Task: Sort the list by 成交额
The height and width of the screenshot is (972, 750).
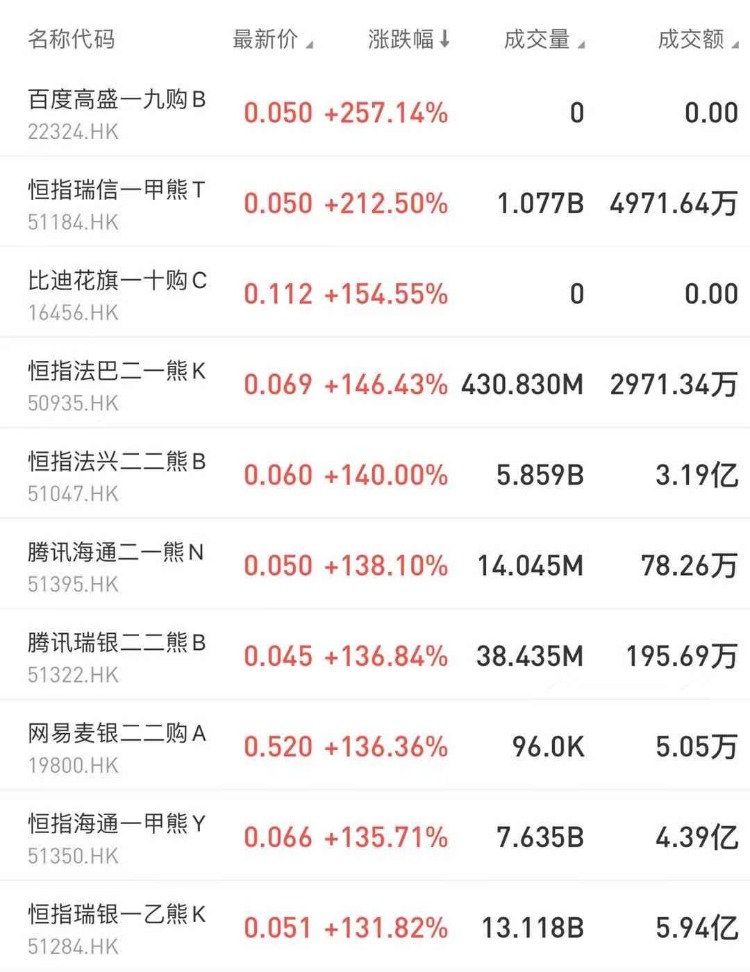Action: [x=697, y=40]
